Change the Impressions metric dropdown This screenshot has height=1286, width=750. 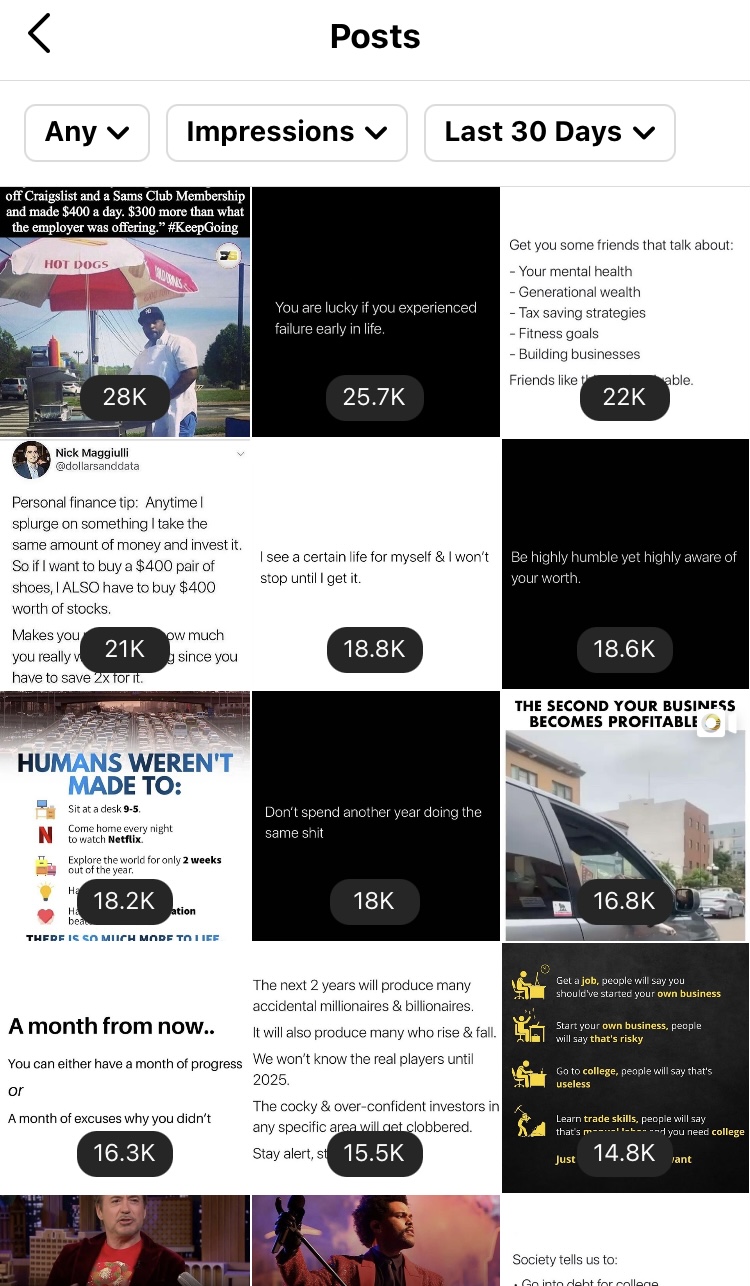point(287,132)
